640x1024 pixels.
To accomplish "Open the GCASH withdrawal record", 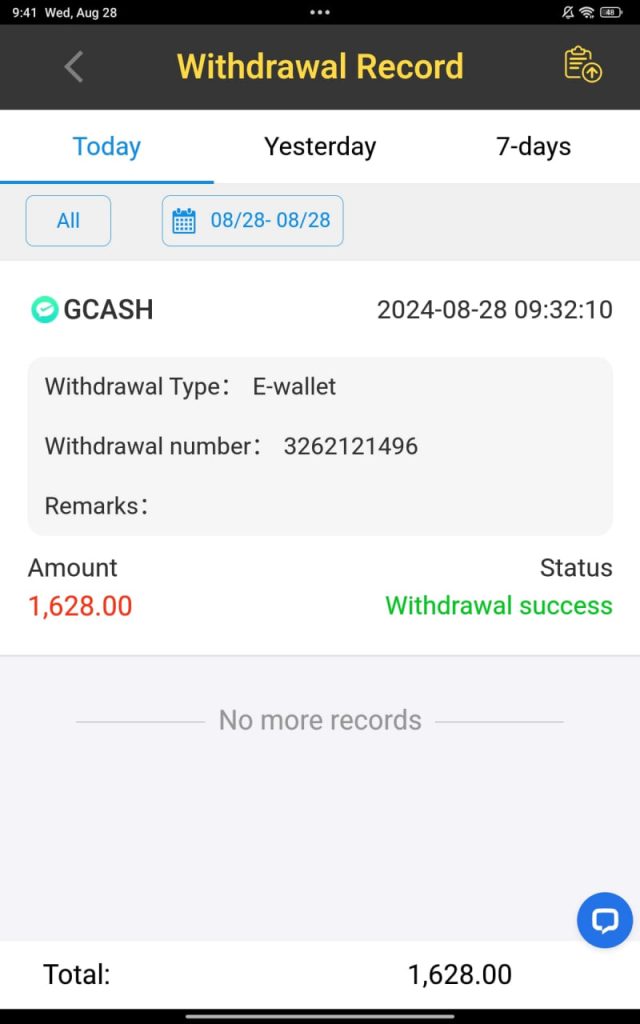I will [320, 445].
